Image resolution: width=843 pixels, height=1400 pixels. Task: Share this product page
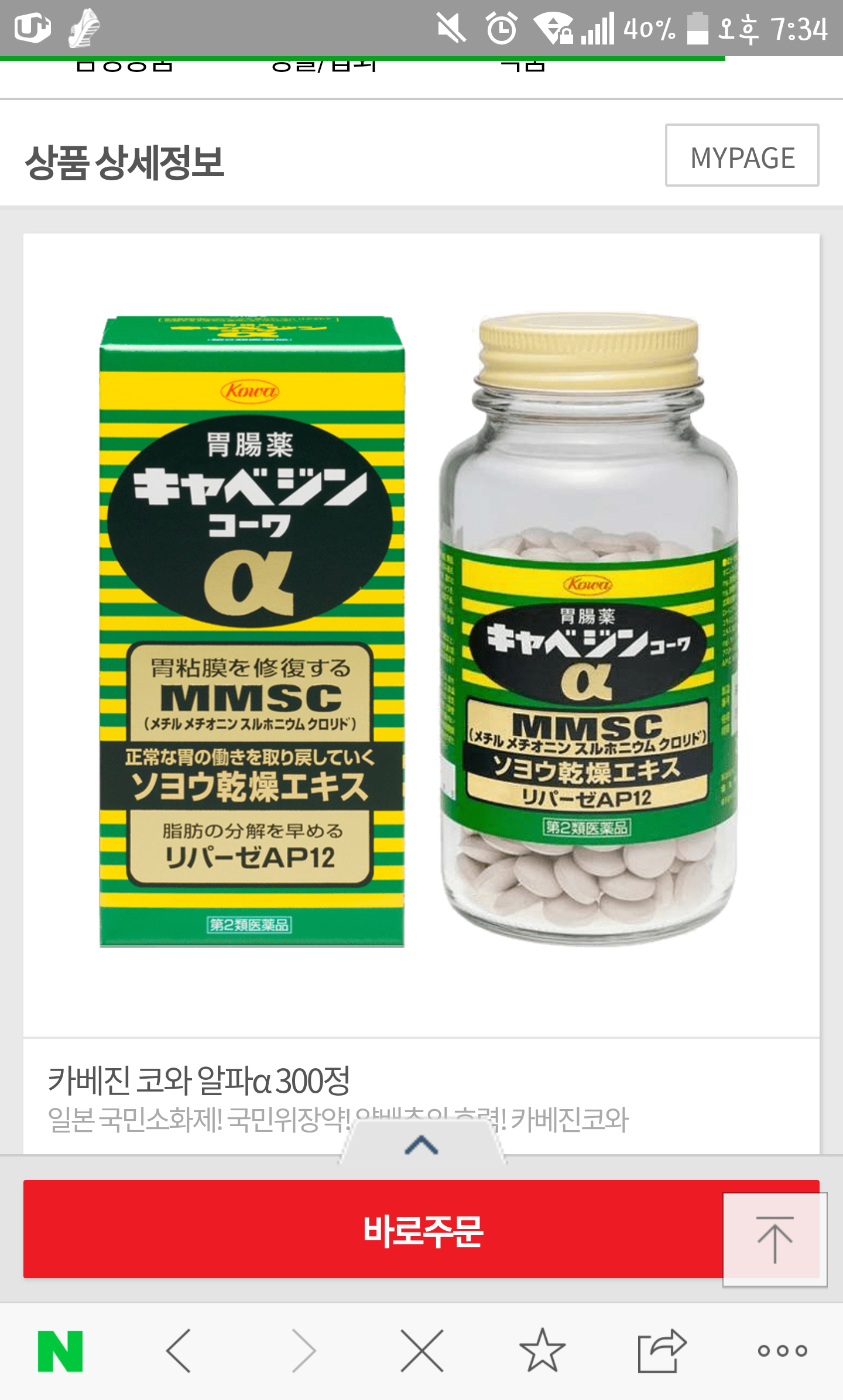click(662, 1351)
